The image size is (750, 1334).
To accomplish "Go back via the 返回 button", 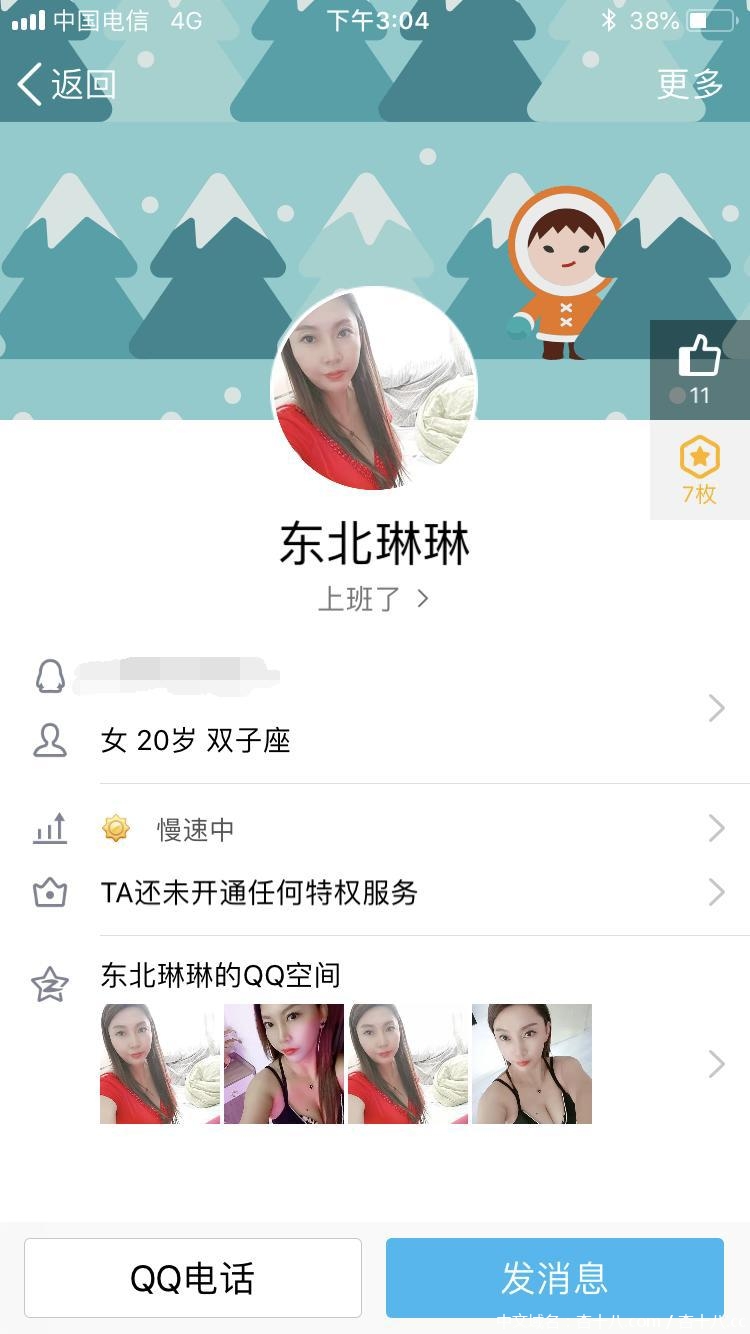I will 68,84.
